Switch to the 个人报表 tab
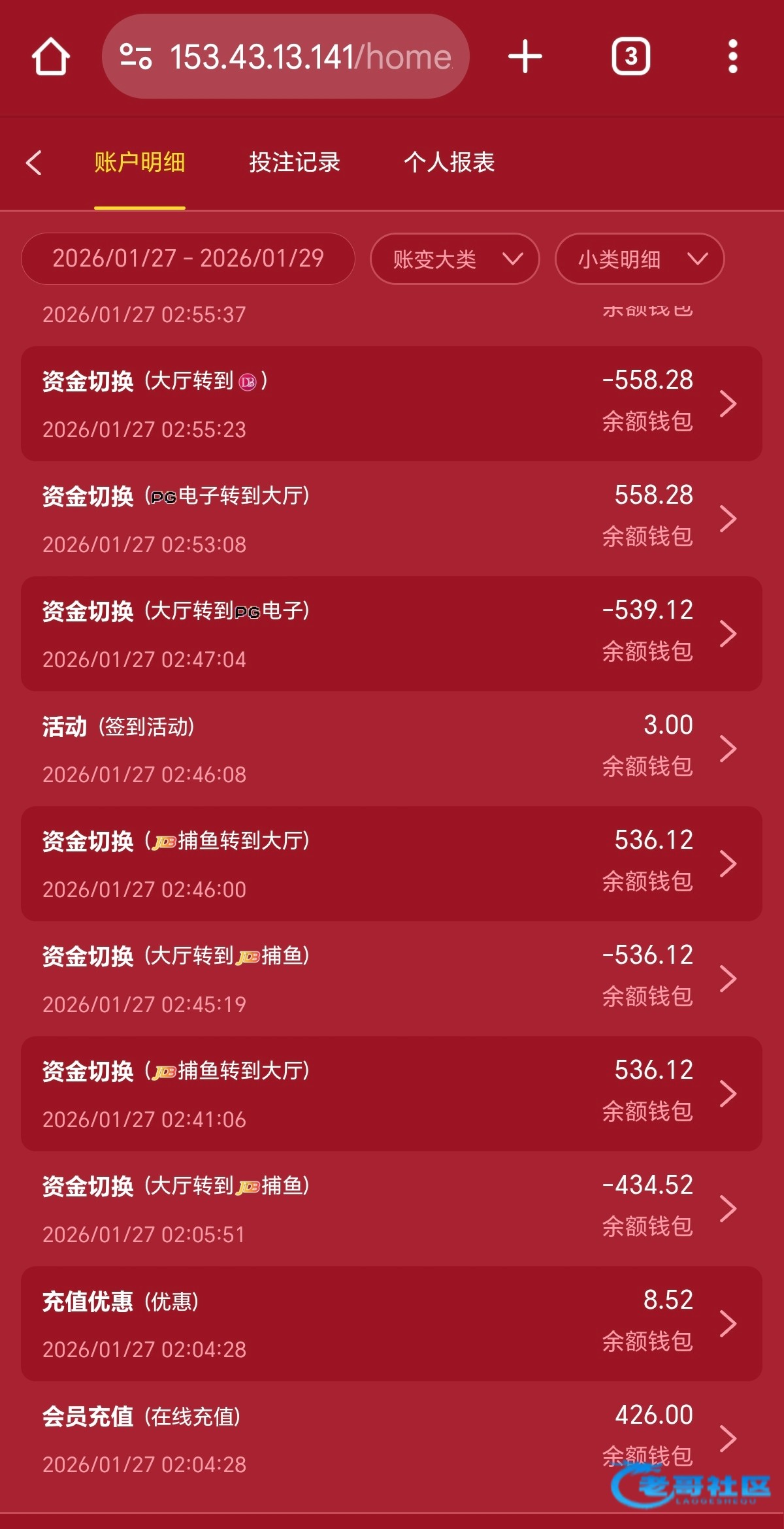 point(449,162)
